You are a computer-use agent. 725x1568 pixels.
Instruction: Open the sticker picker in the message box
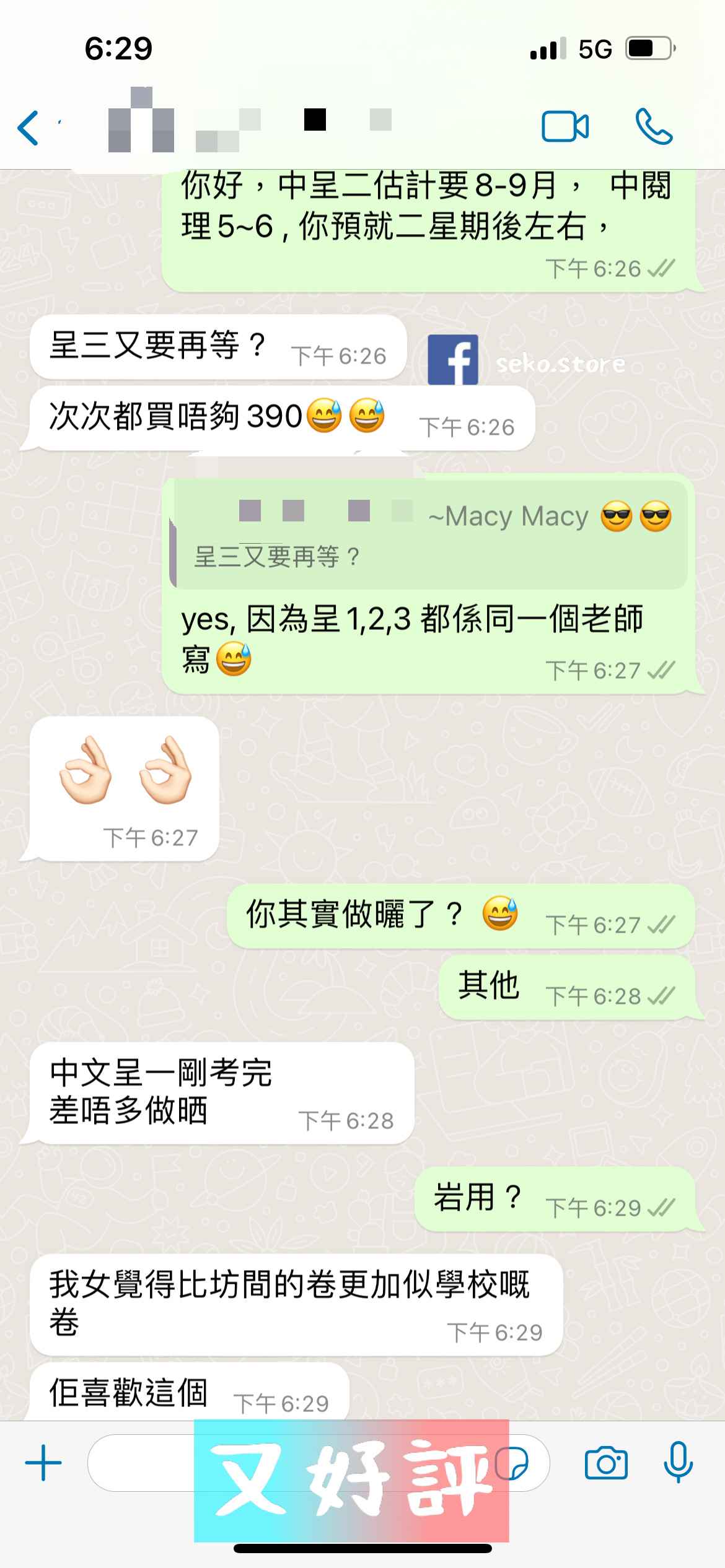coord(512,1463)
